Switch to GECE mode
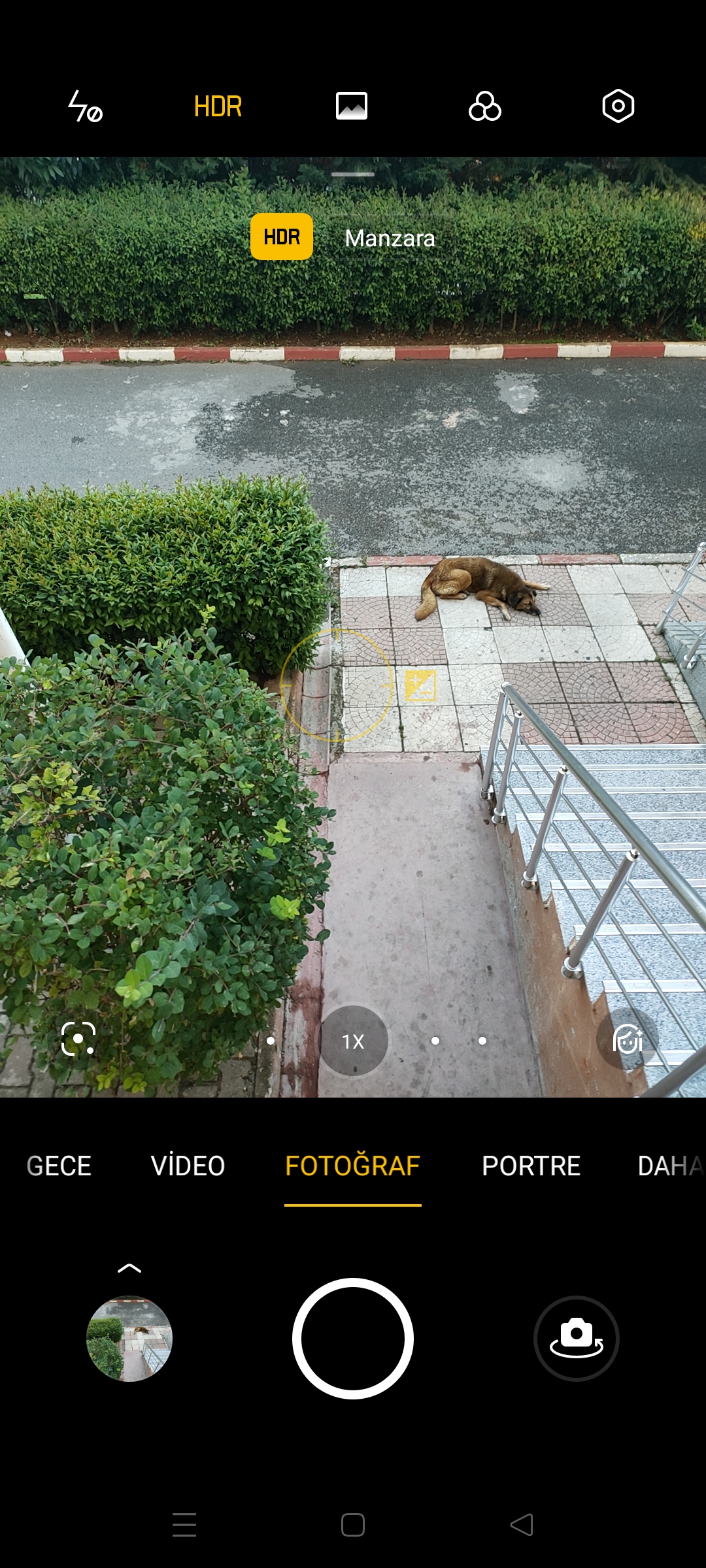The width and height of the screenshot is (706, 1568). click(59, 1166)
